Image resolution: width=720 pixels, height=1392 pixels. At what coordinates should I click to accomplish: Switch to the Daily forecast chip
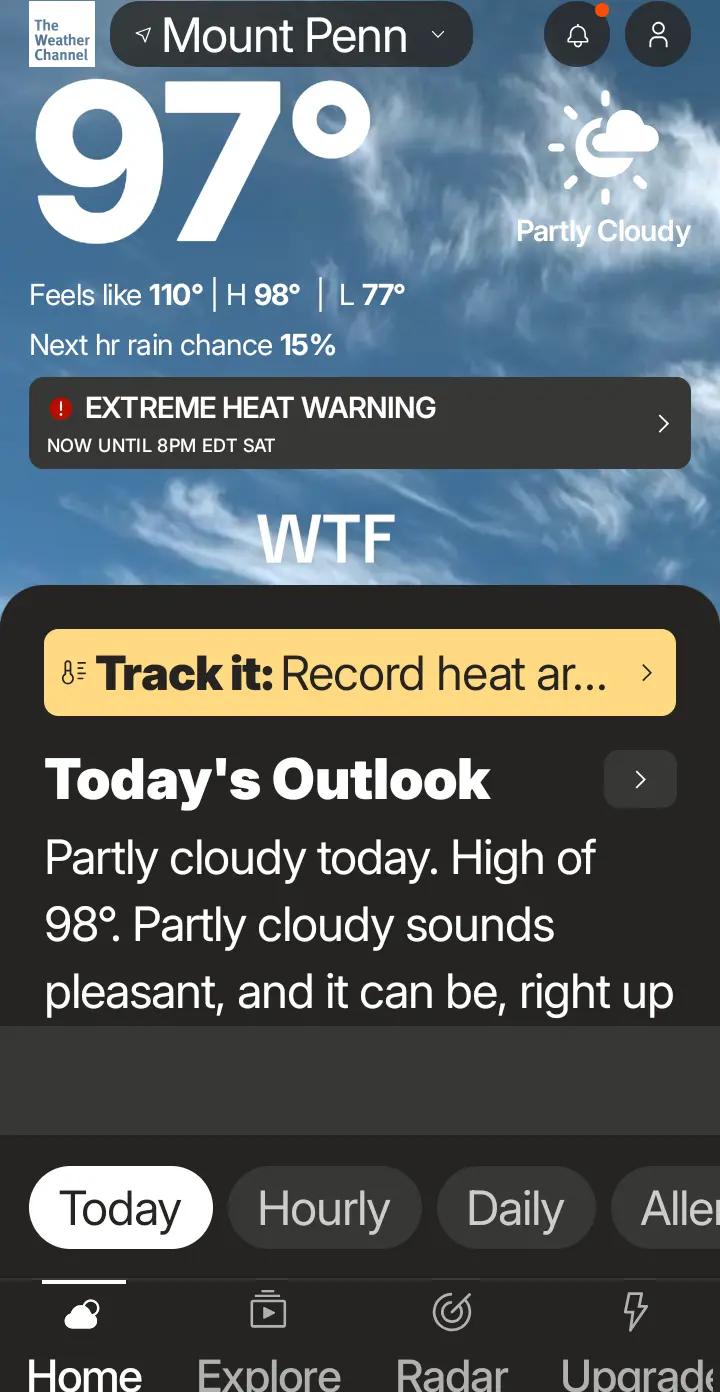click(x=516, y=1208)
